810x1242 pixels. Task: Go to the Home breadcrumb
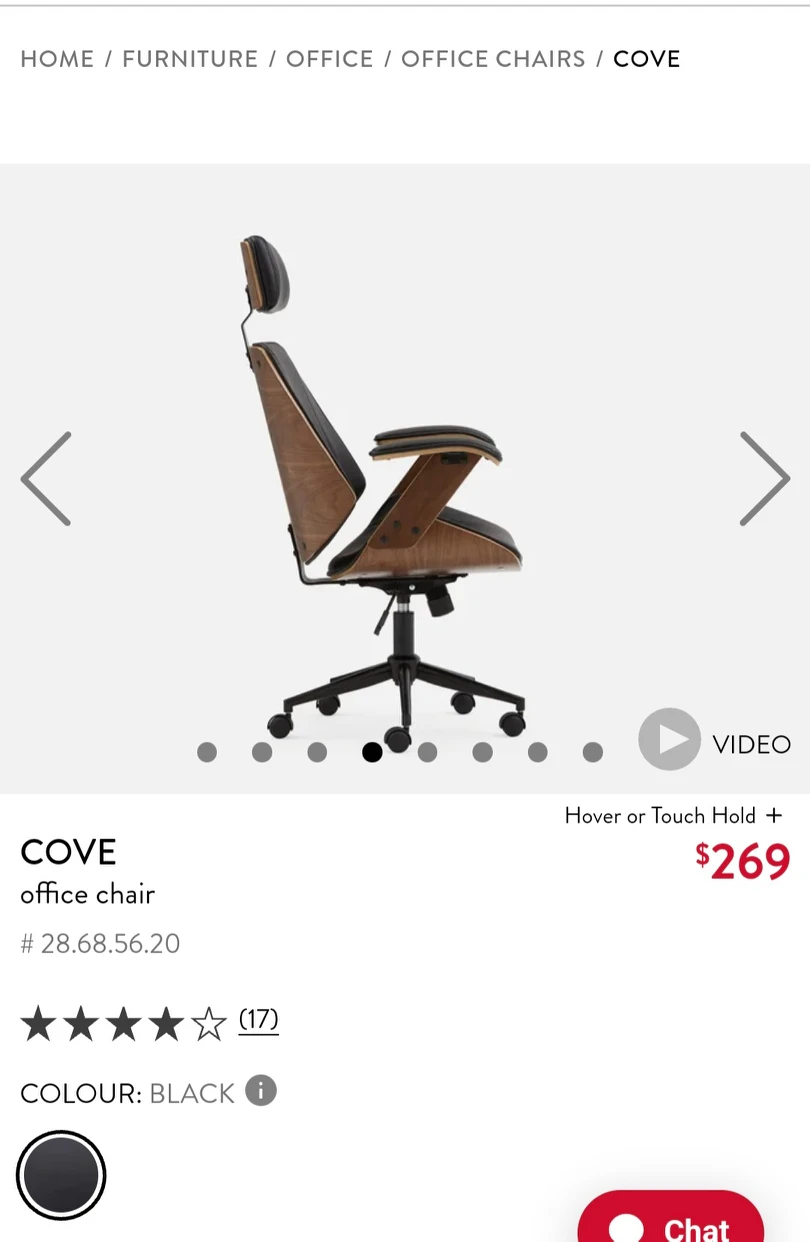[57, 59]
